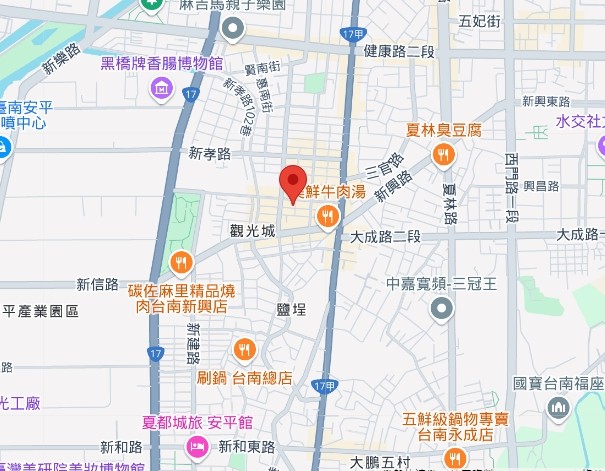The height and width of the screenshot is (471, 605).
Task: Open 黑橋牌香腸博物館 museum marker
Action: click(160, 90)
